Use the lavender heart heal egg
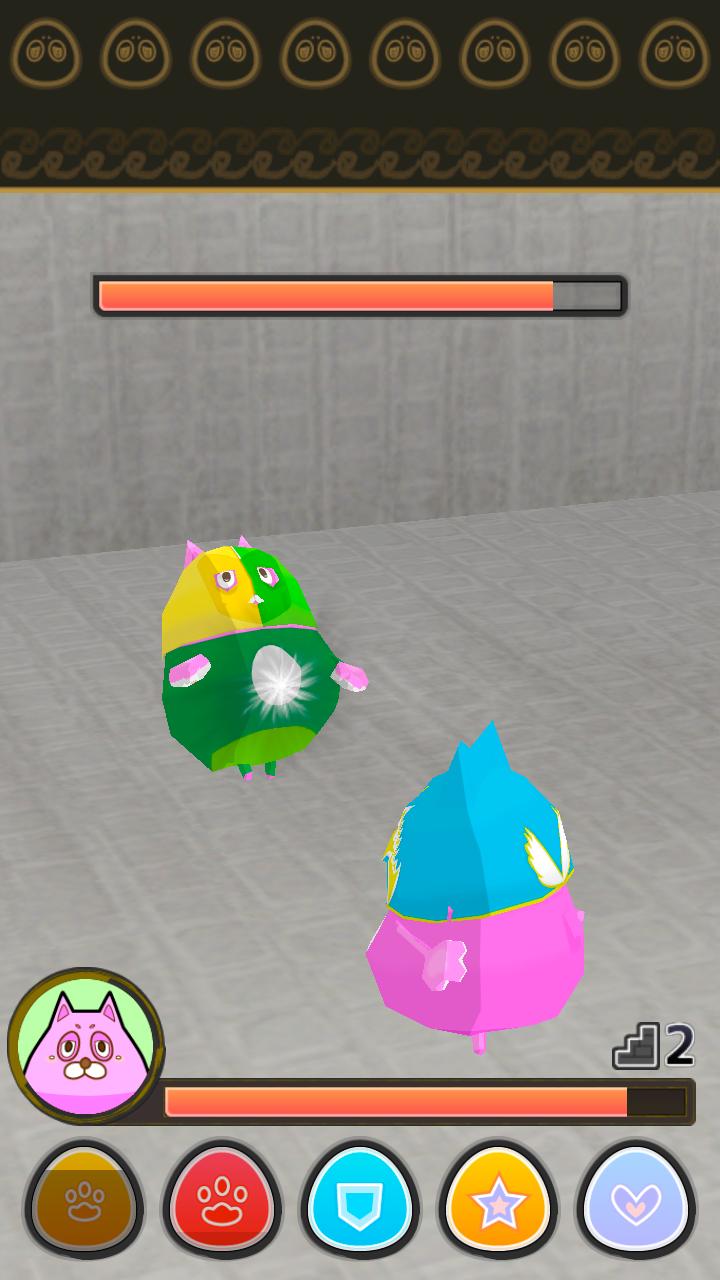The height and width of the screenshot is (1280, 720). 636,1201
